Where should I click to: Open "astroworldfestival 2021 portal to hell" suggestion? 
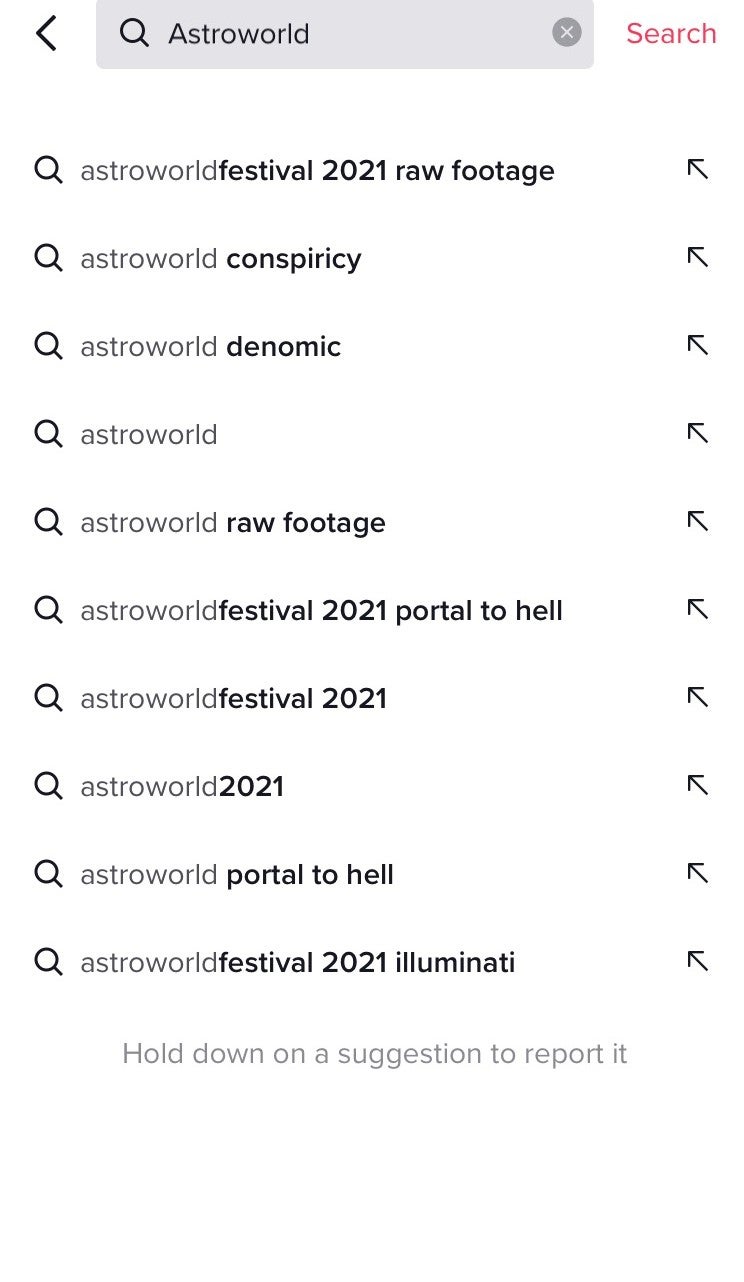pos(321,611)
